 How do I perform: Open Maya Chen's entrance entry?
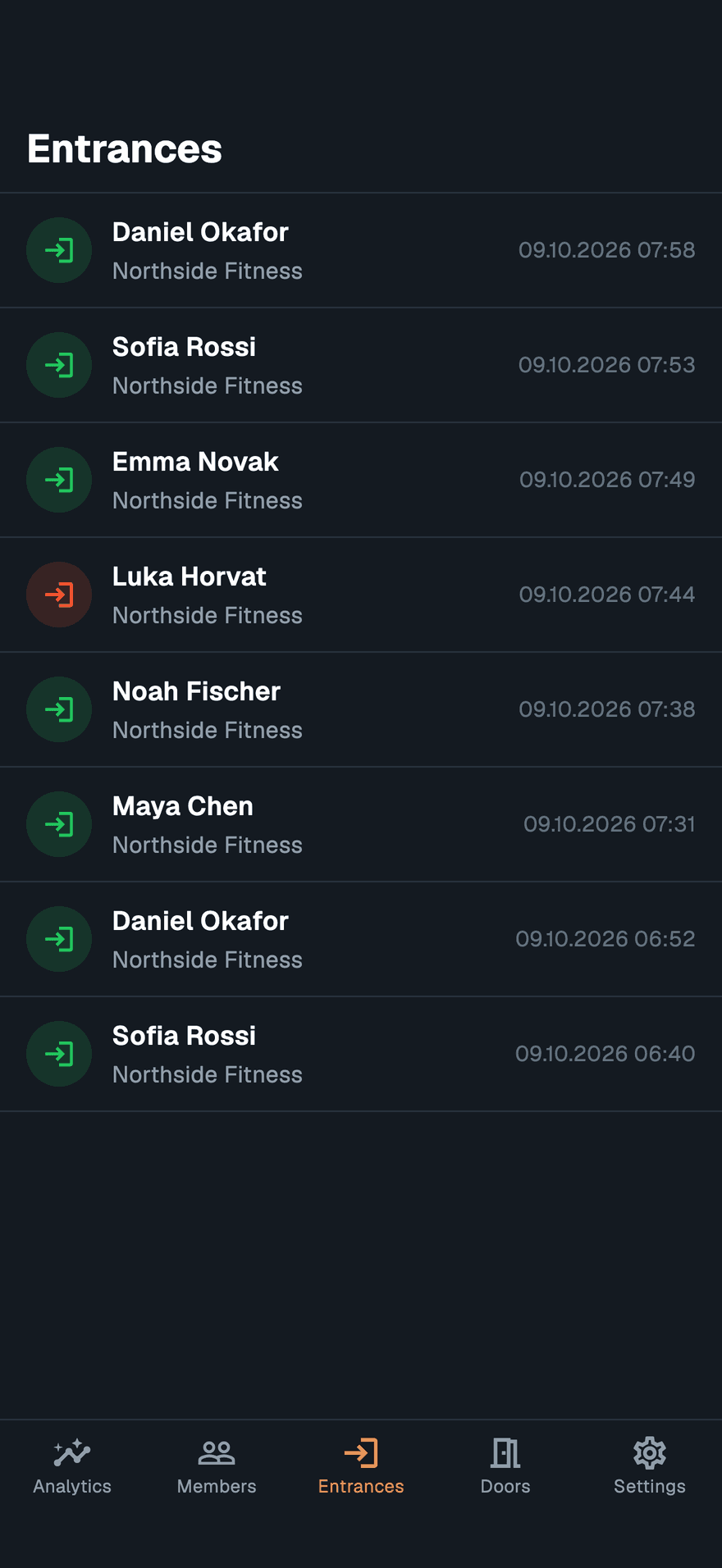(x=361, y=824)
